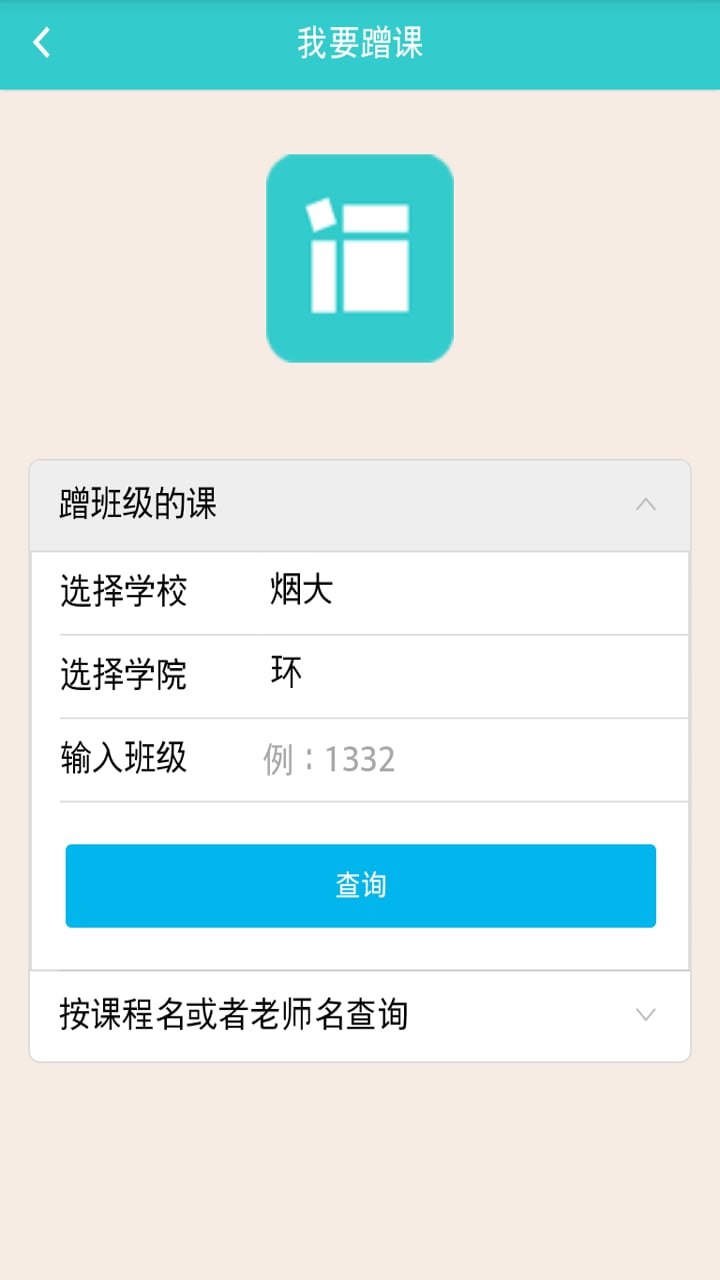720x1280 pixels.
Task: Go back using the header arrow
Action: click(41, 43)
